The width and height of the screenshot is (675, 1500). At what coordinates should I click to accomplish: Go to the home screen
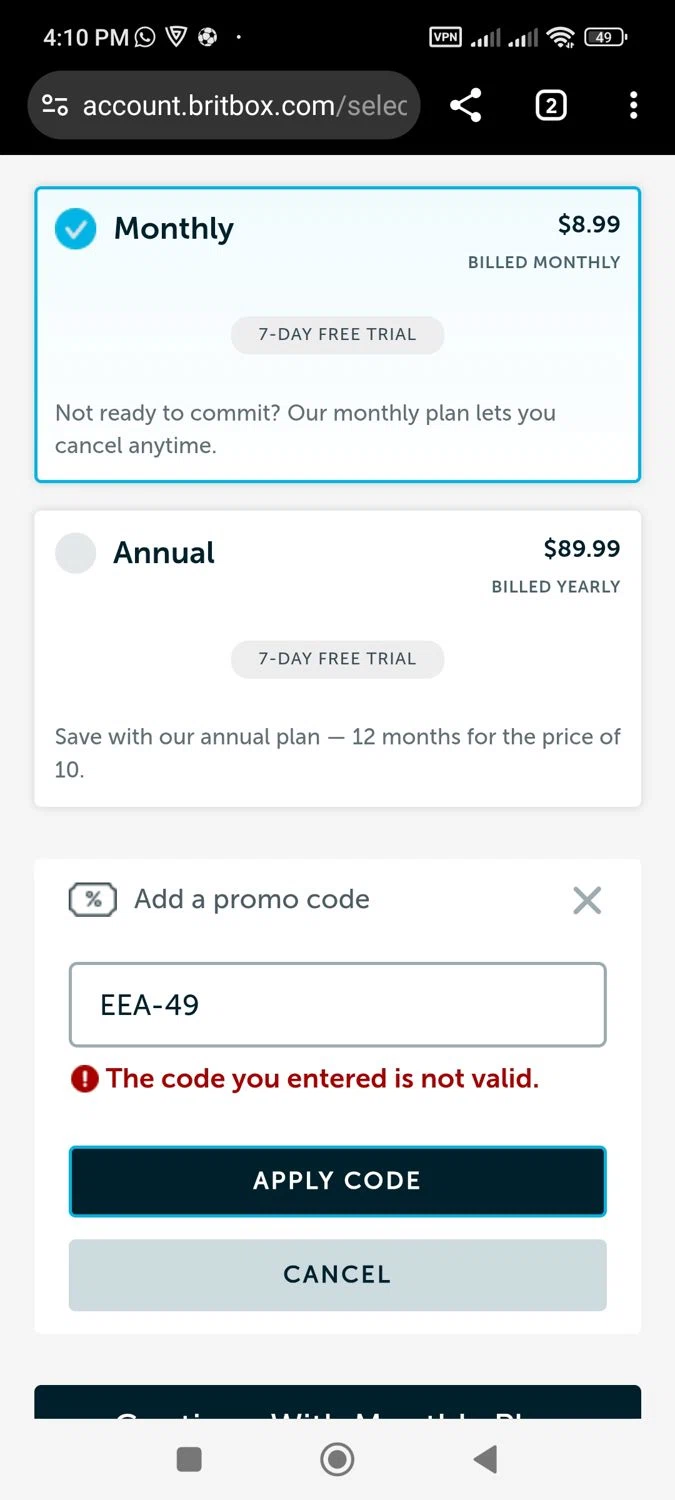coord(337,1460)
